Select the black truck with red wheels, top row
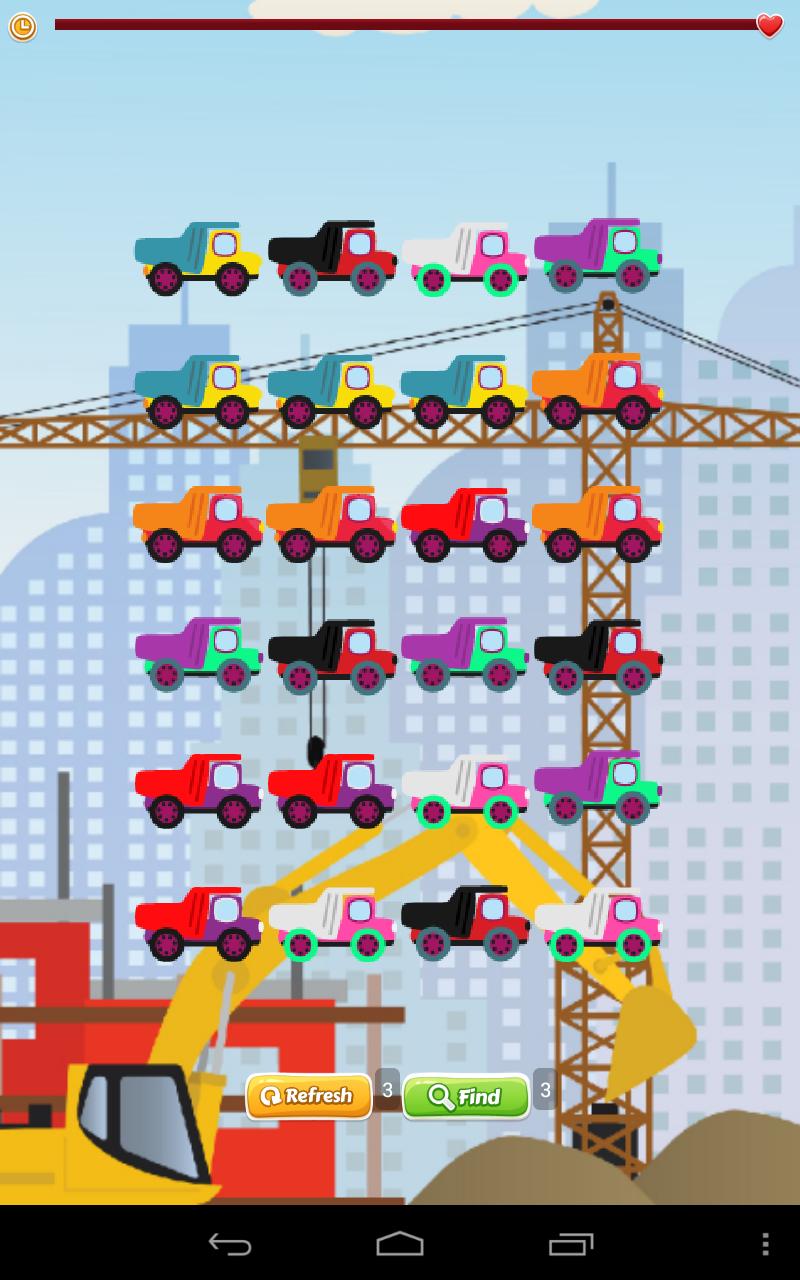The height and width of the screenshot is (1280, 800). (330, 257)
